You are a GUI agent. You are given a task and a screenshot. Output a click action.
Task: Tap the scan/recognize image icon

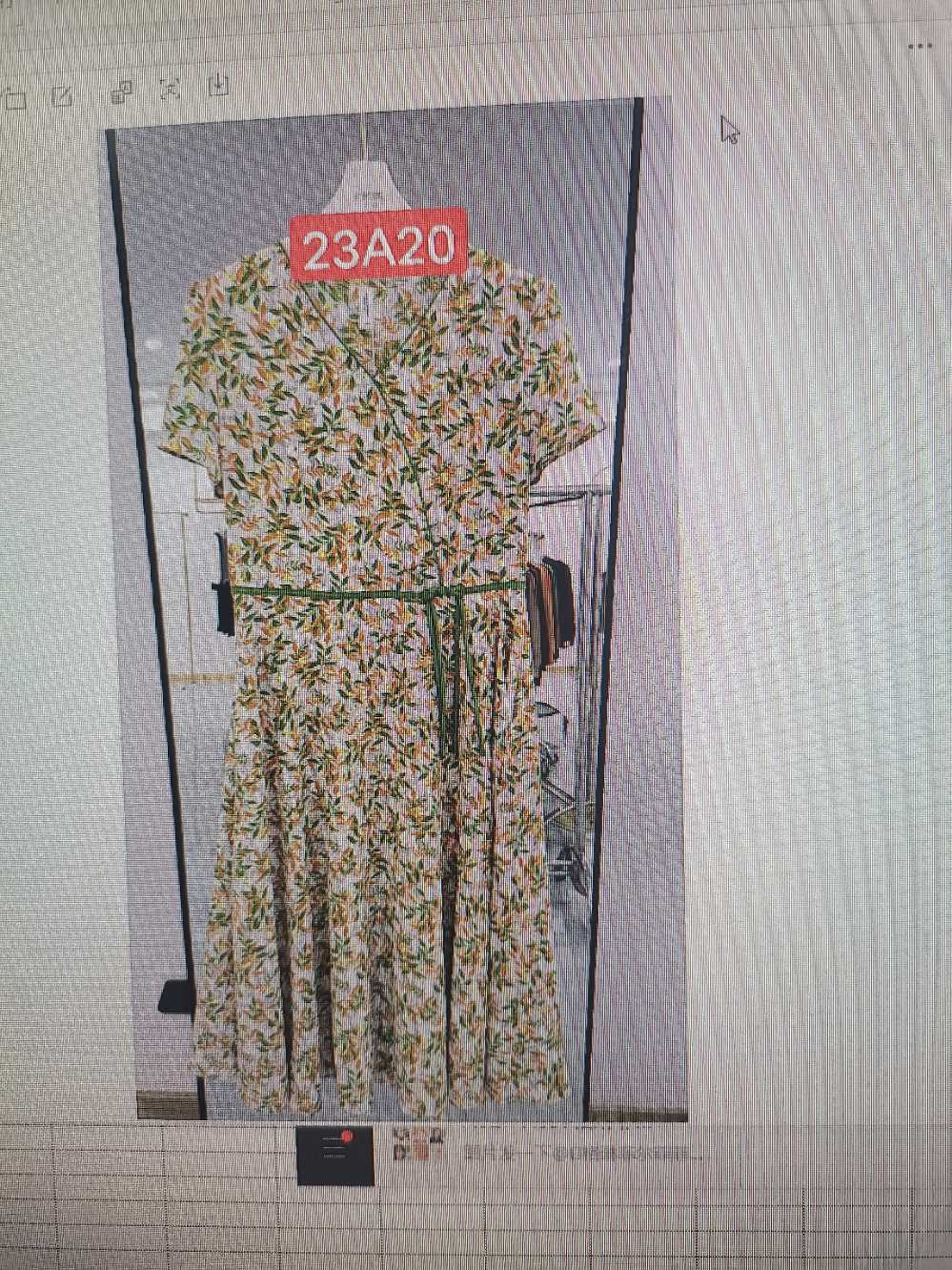[170, 89]
